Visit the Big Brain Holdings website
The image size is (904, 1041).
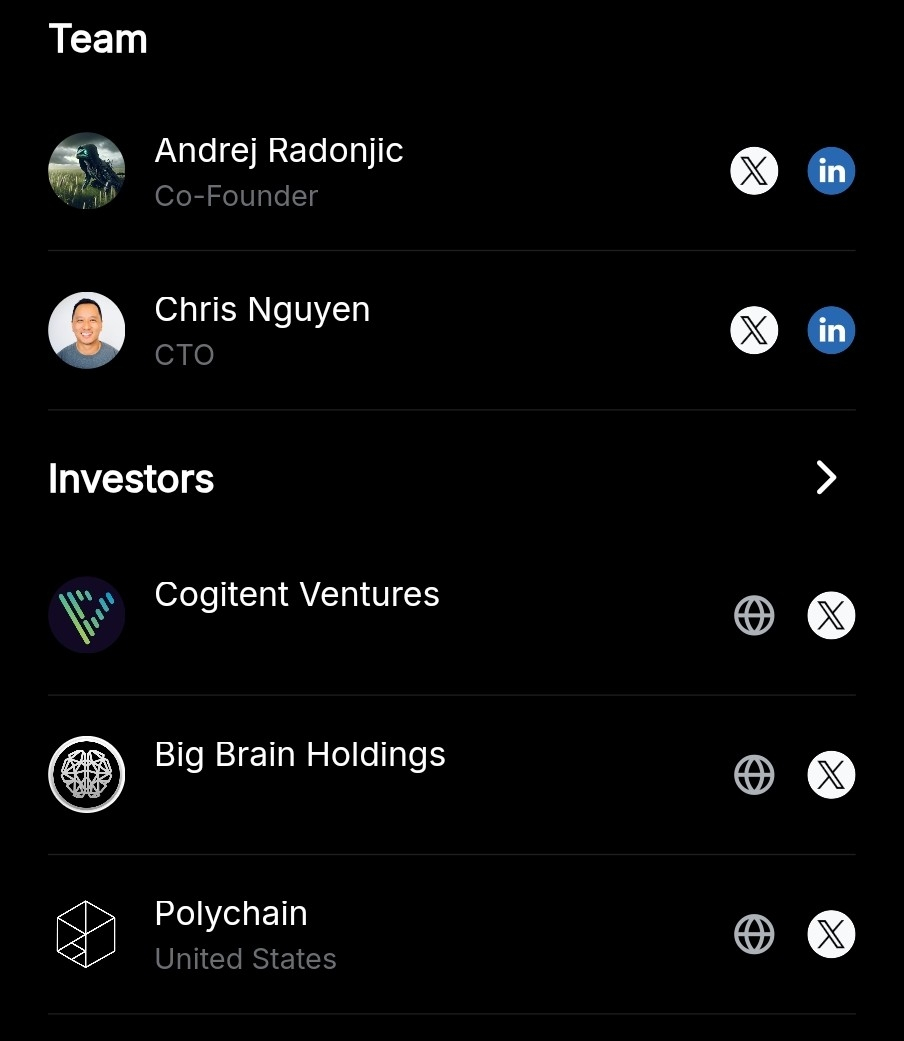[x=754, y=775]
